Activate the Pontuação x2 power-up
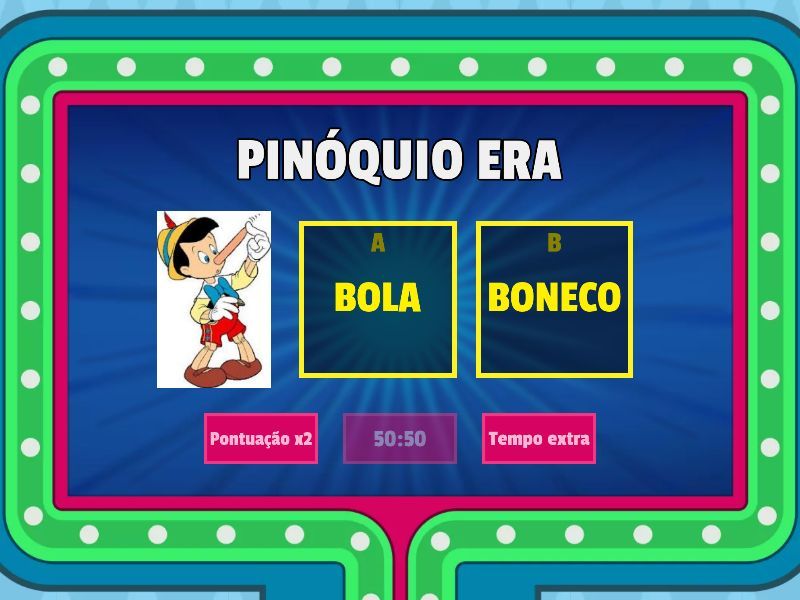 [x=261, y=438]
